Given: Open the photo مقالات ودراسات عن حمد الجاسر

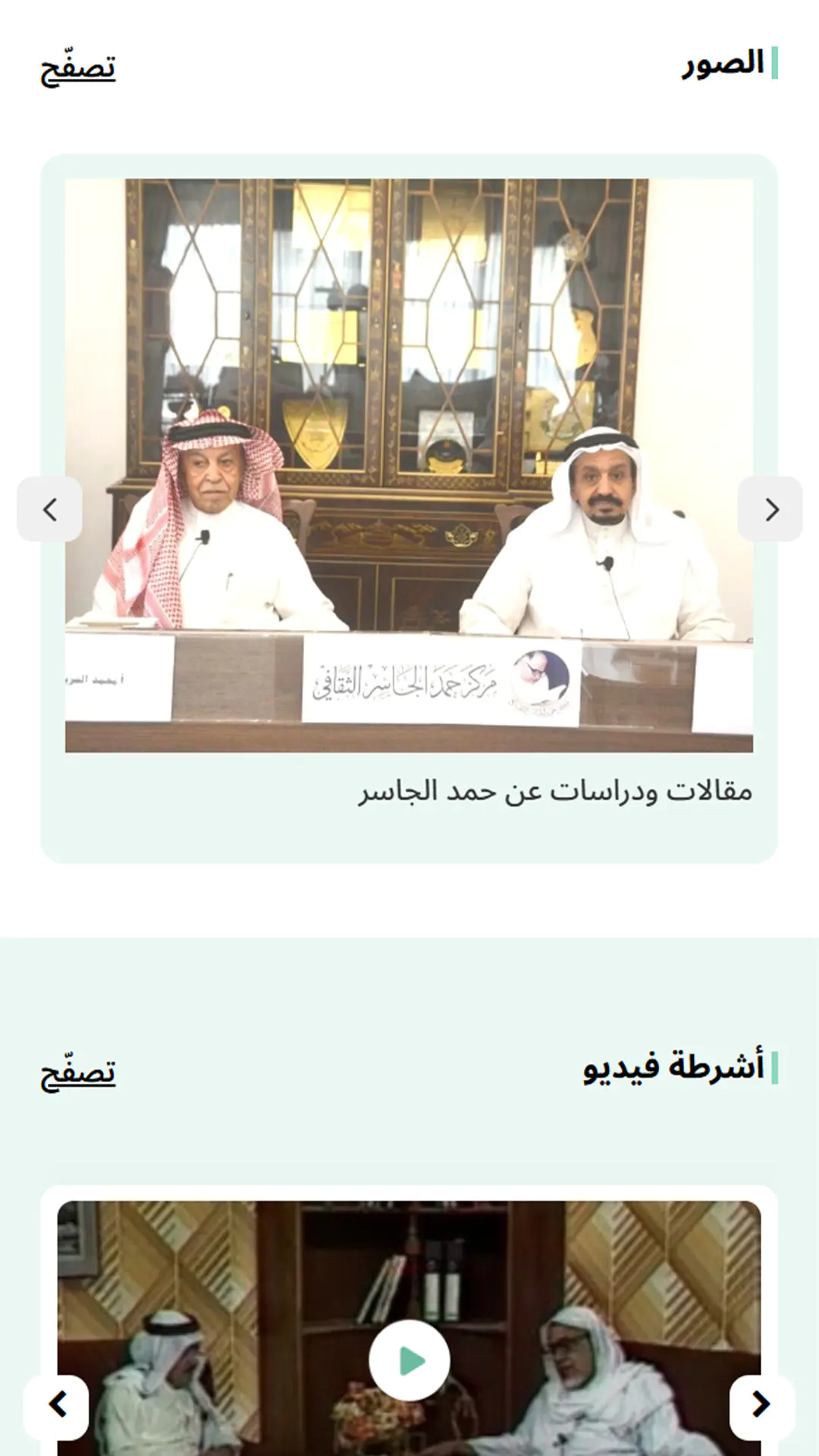Looking at the screenshot, I should [409, 466].
